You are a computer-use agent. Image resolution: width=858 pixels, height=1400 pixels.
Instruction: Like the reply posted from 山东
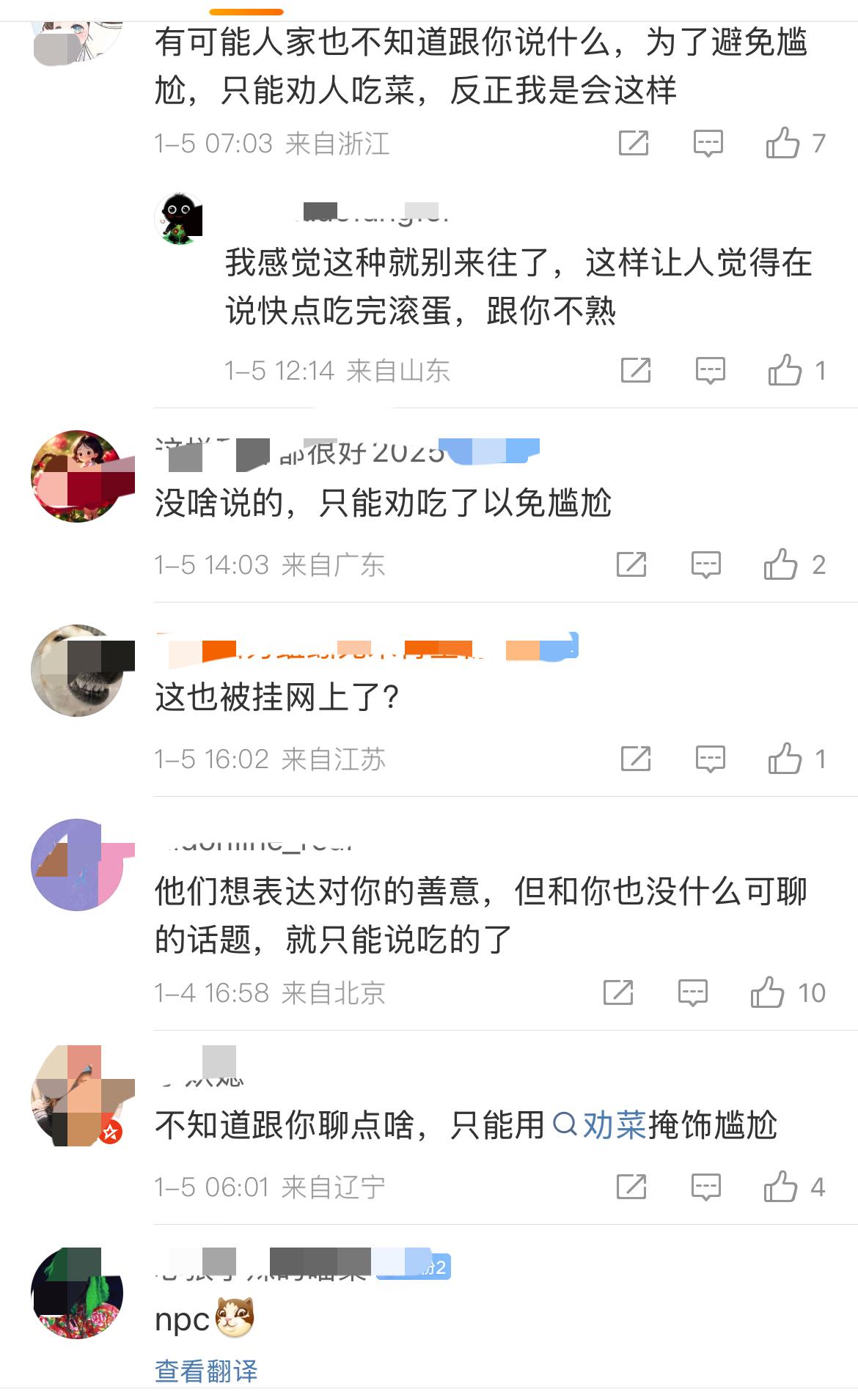(785, 370)
